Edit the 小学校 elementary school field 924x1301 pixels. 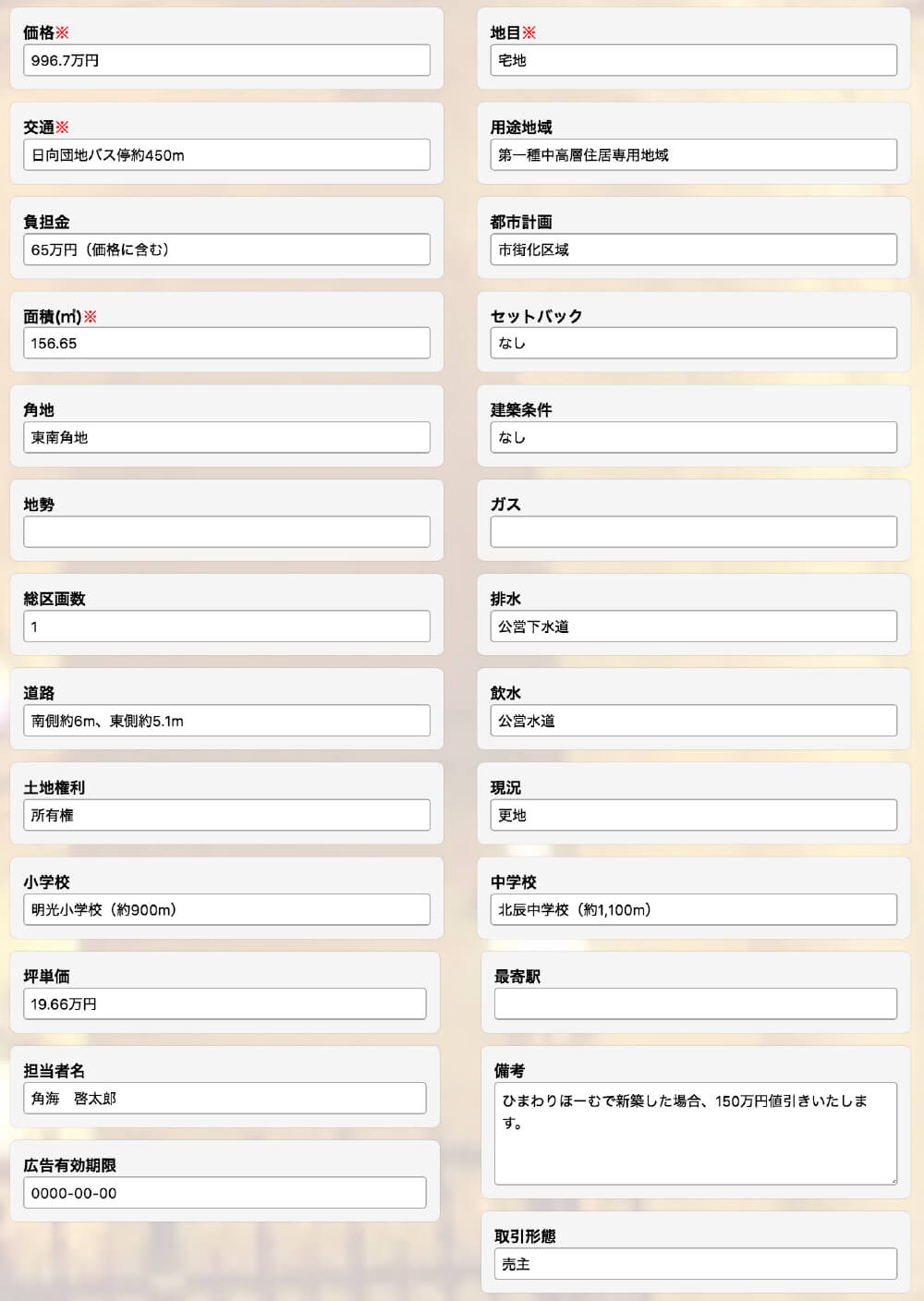click(x=226, y=909)
